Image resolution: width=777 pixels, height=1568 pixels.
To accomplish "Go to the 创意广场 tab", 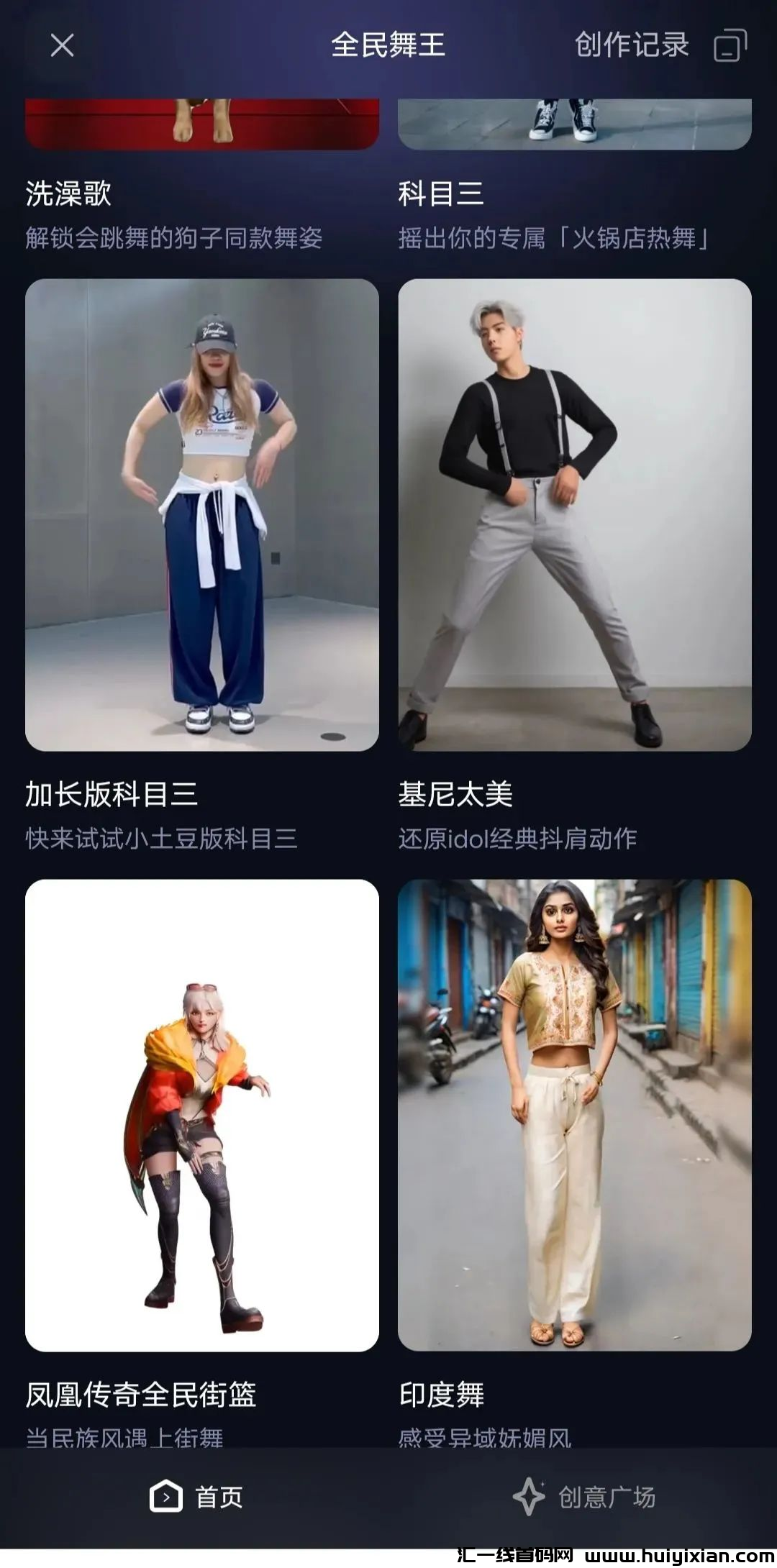I will 583,1497.
